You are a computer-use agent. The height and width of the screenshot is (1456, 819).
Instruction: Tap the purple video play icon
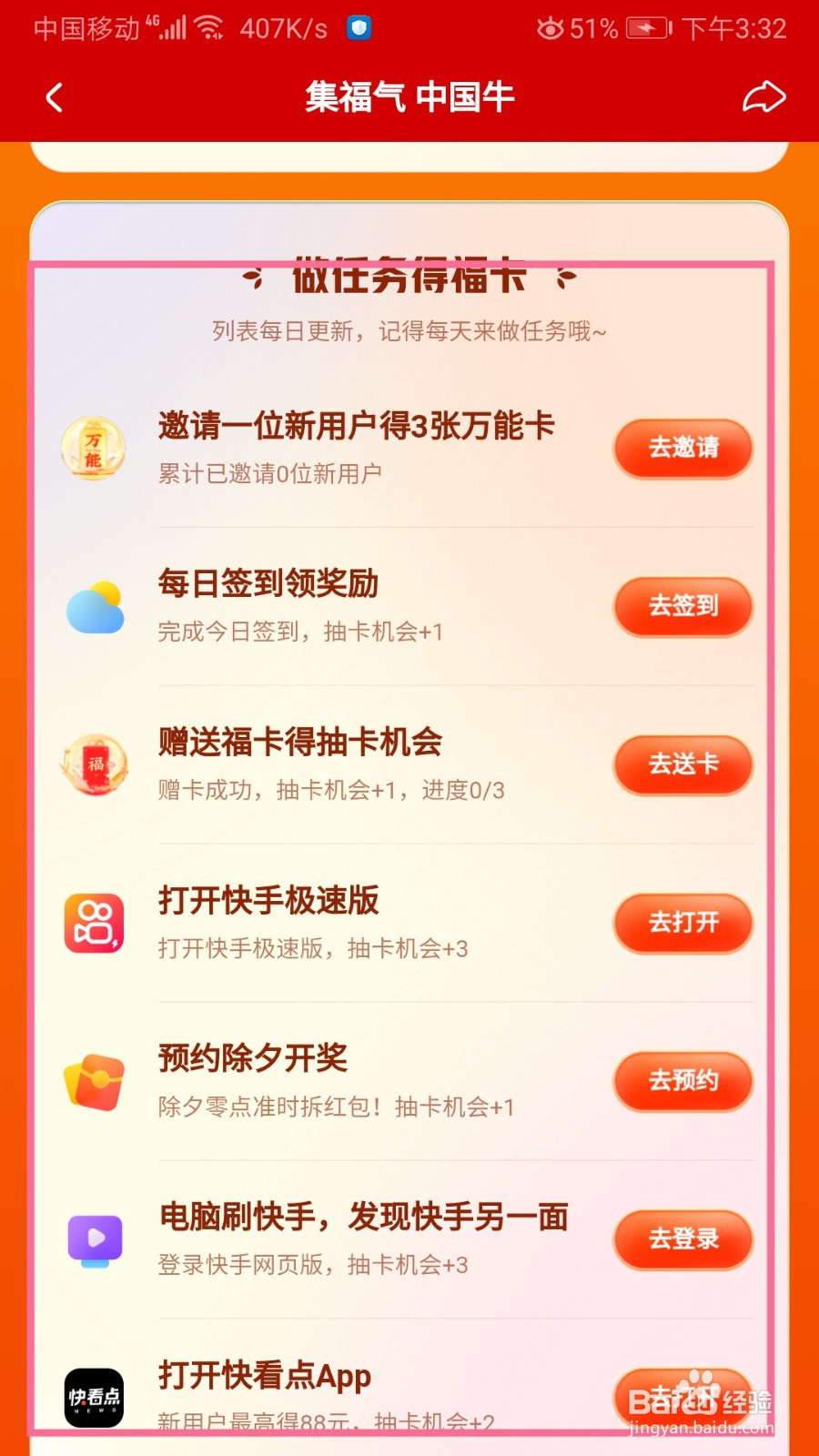94,1238
